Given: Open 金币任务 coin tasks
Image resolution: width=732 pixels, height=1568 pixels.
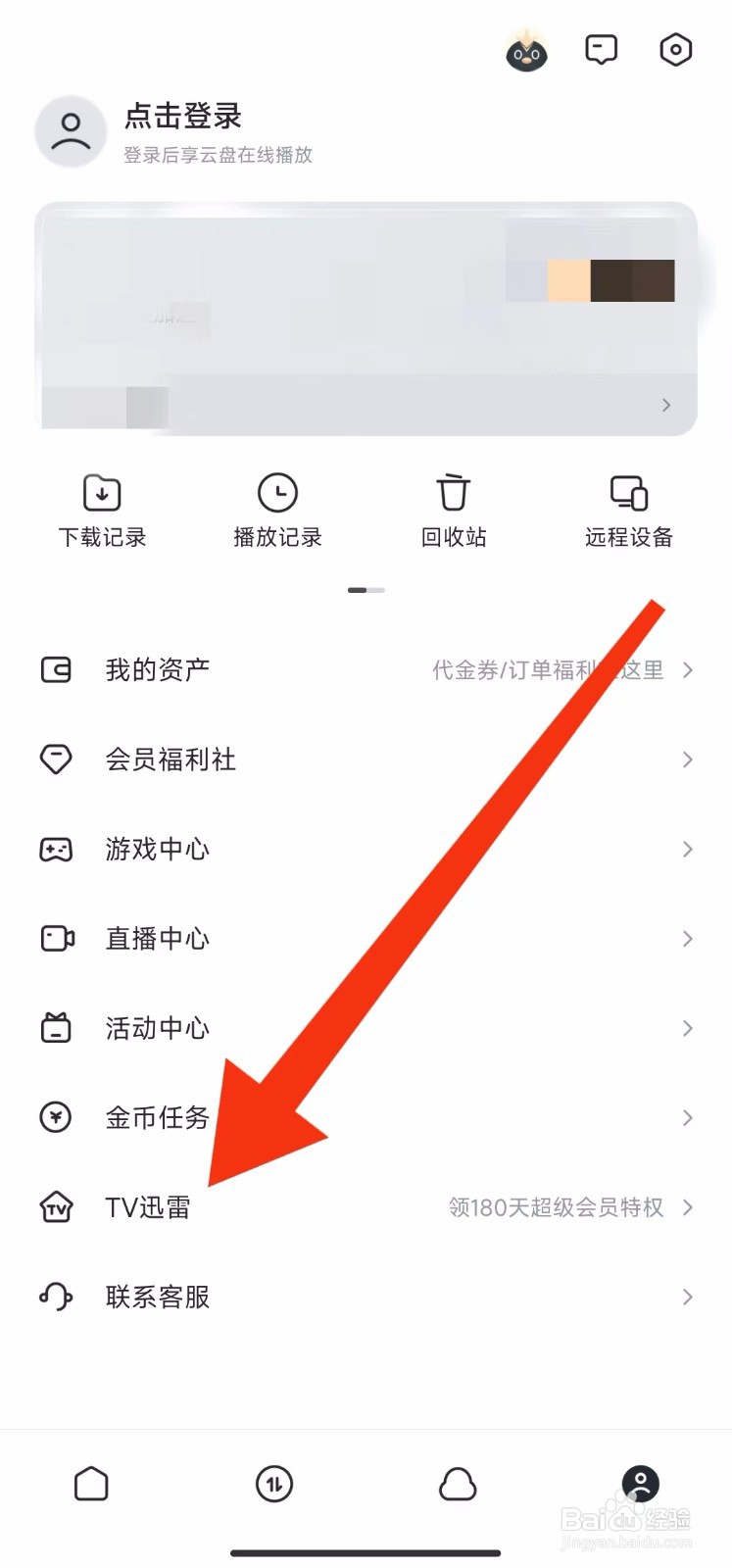Looking at the screenshot, I should point(156,1117).
